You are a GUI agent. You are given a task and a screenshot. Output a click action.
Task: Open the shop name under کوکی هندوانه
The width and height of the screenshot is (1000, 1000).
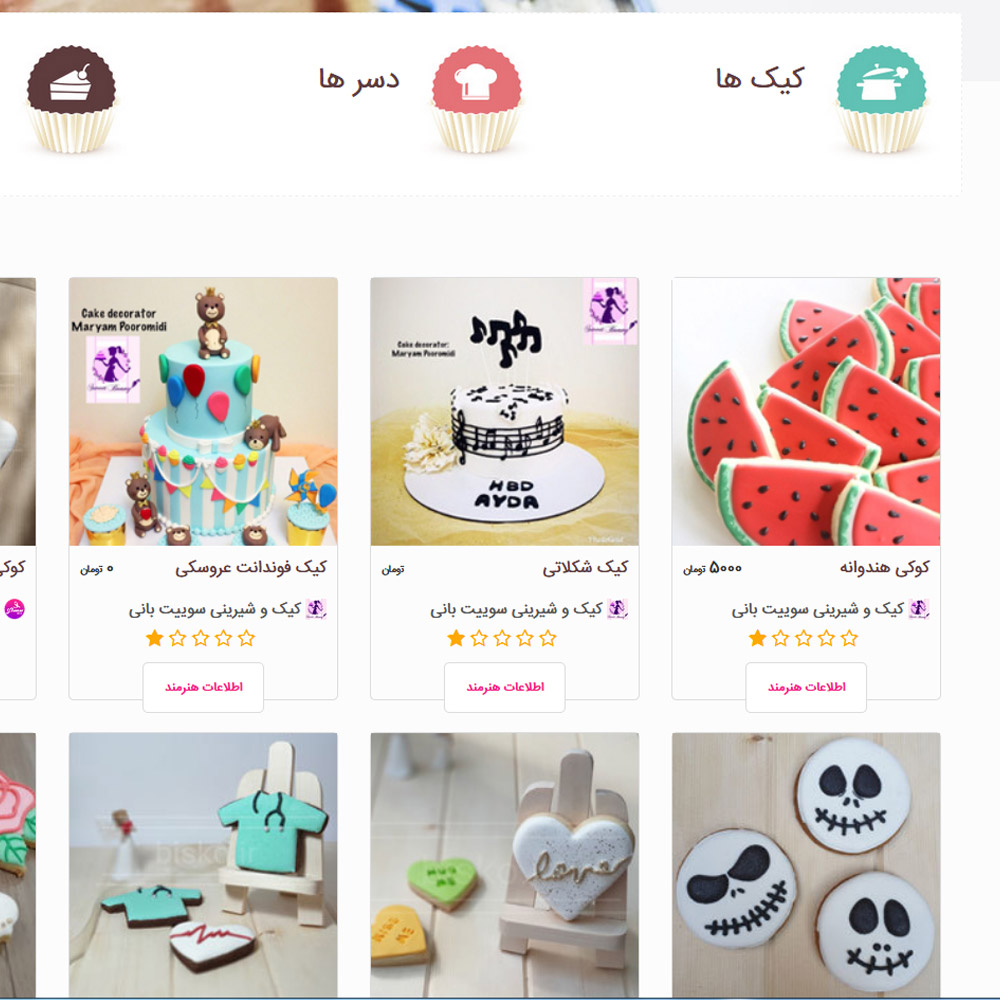click(x=818, y=609)
